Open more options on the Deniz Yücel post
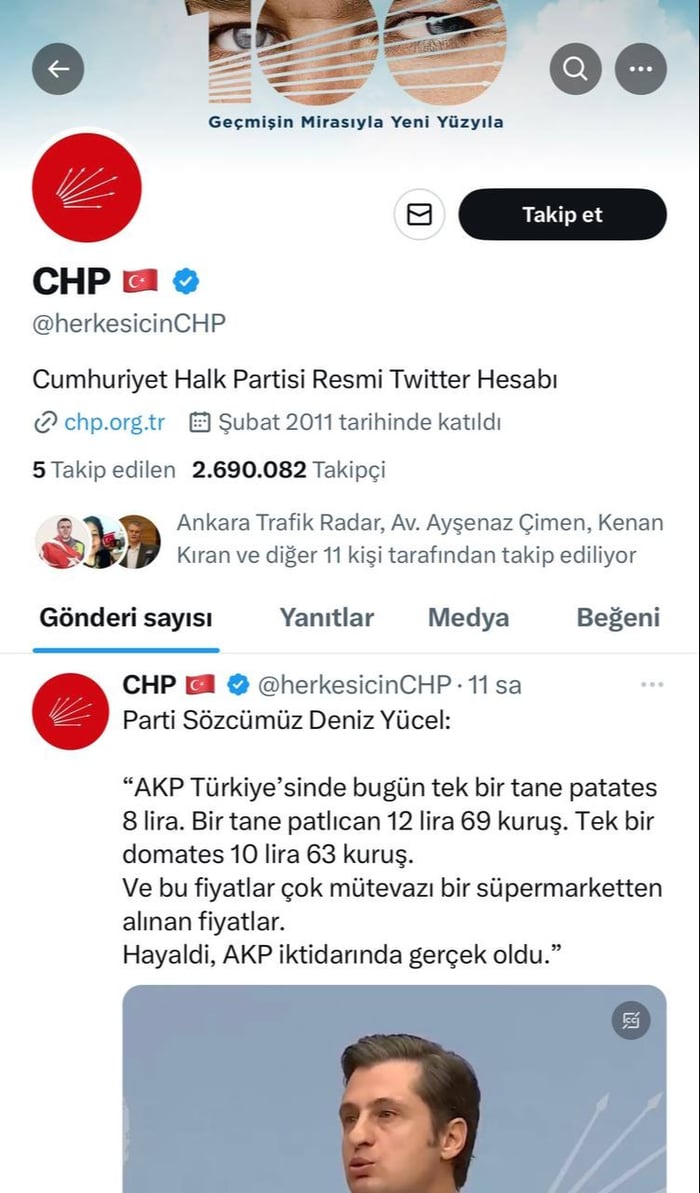 pyautogui.click(x=652, y=685)
